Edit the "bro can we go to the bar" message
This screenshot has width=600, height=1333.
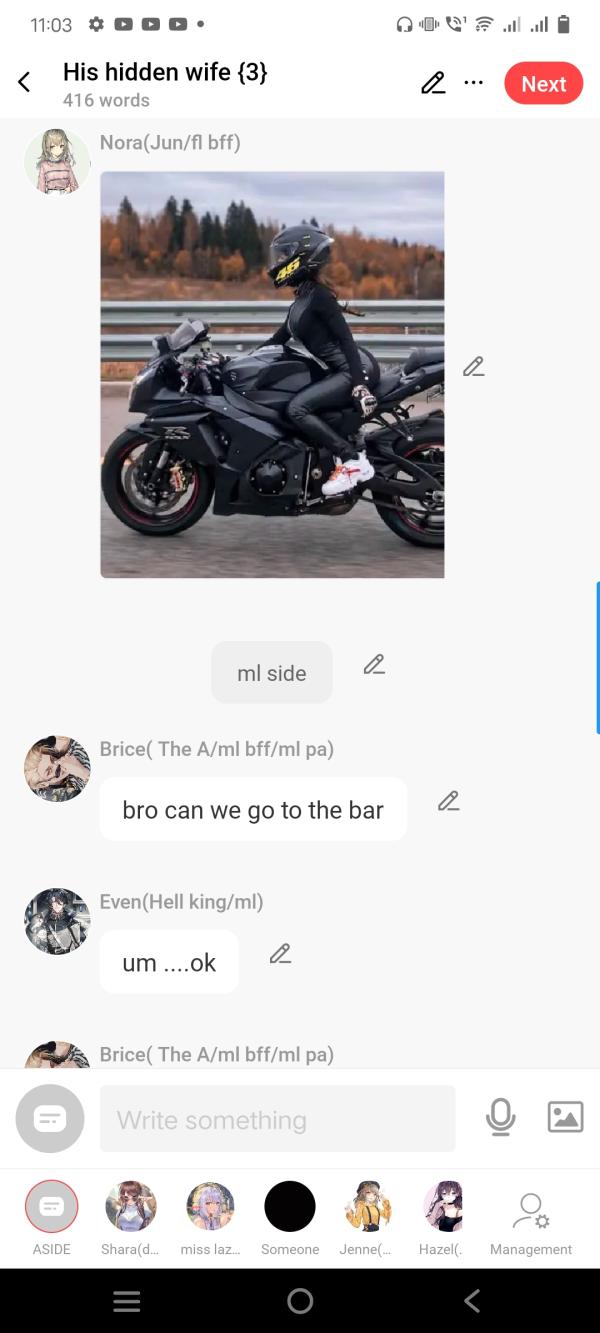pyautogui.click(x=448, y=801)
